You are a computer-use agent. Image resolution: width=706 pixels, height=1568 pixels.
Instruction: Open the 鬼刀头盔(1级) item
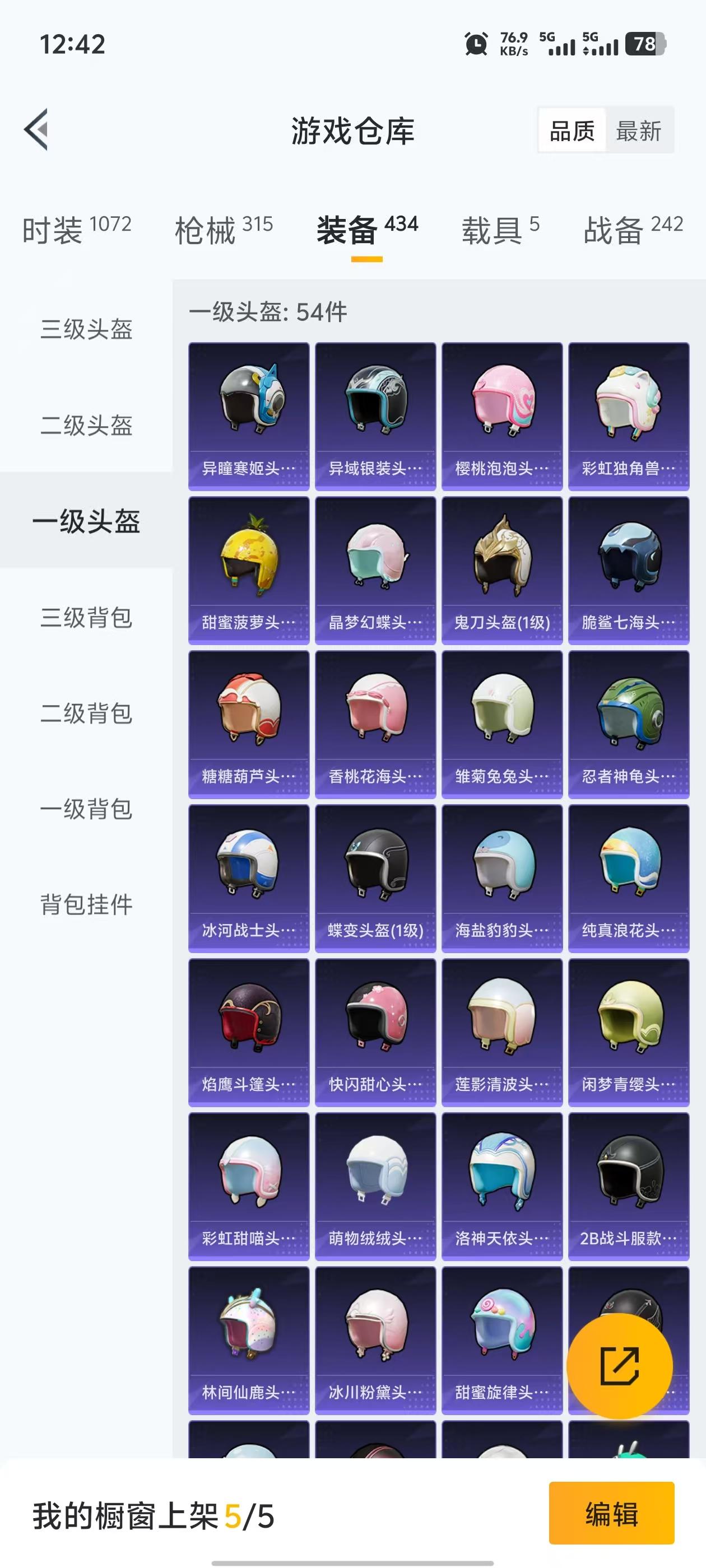point(501,569)
